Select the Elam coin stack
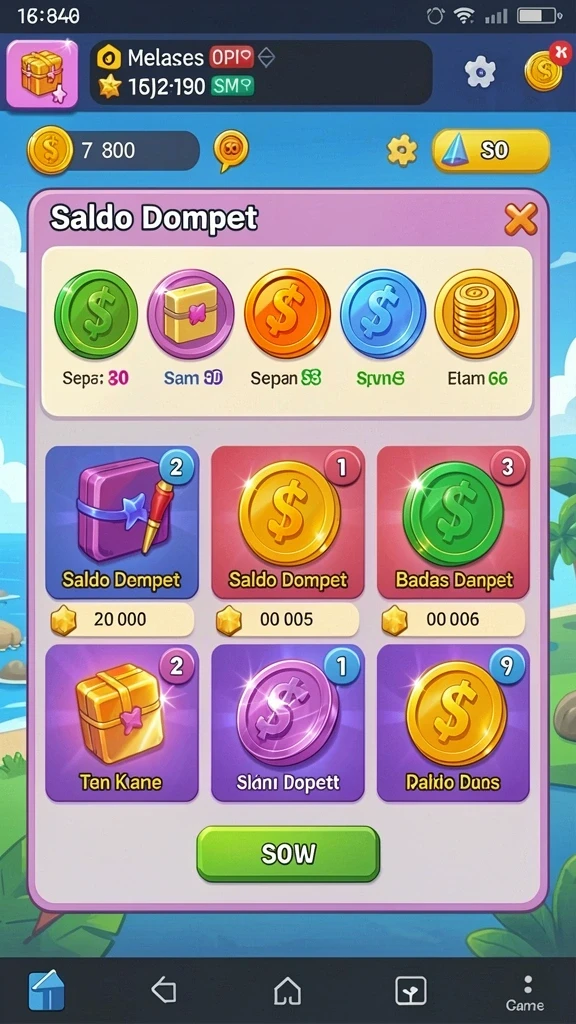Viewport: 576px width, 1024px height. (x=477, y=313)
